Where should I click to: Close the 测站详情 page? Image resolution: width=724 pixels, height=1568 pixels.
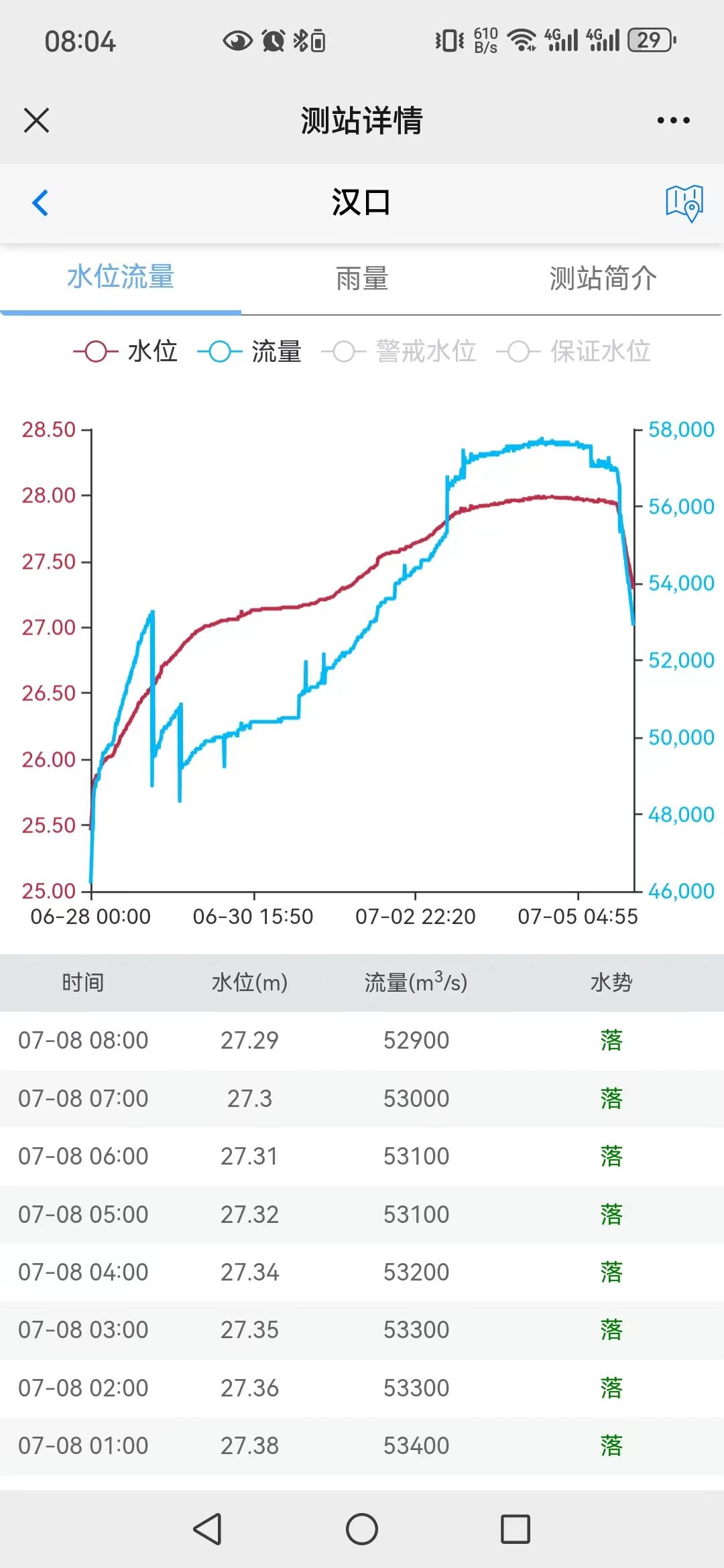[36, 121]
